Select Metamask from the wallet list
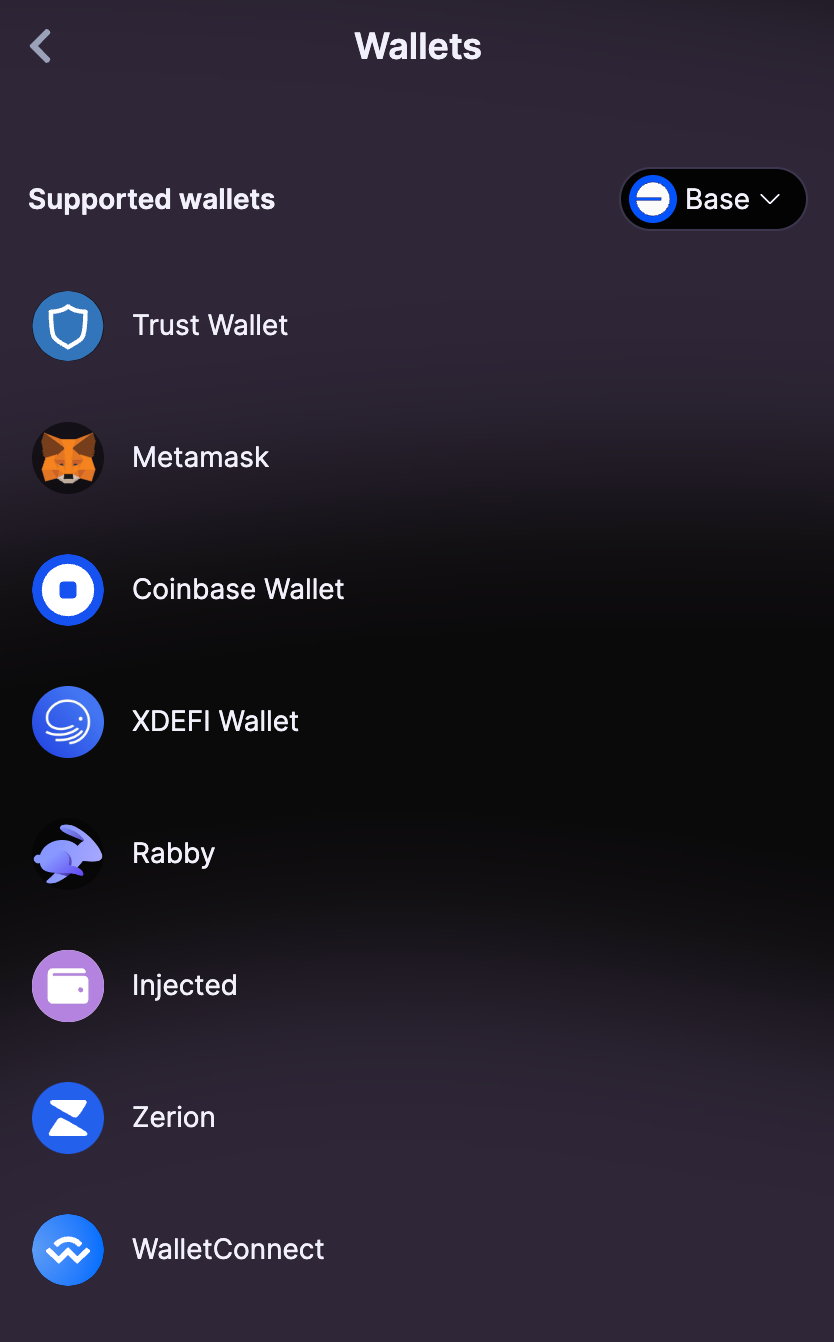Image resolution: width=834 pixels, height=1342 pixels. pyautogui.click(x=200, y=458)
